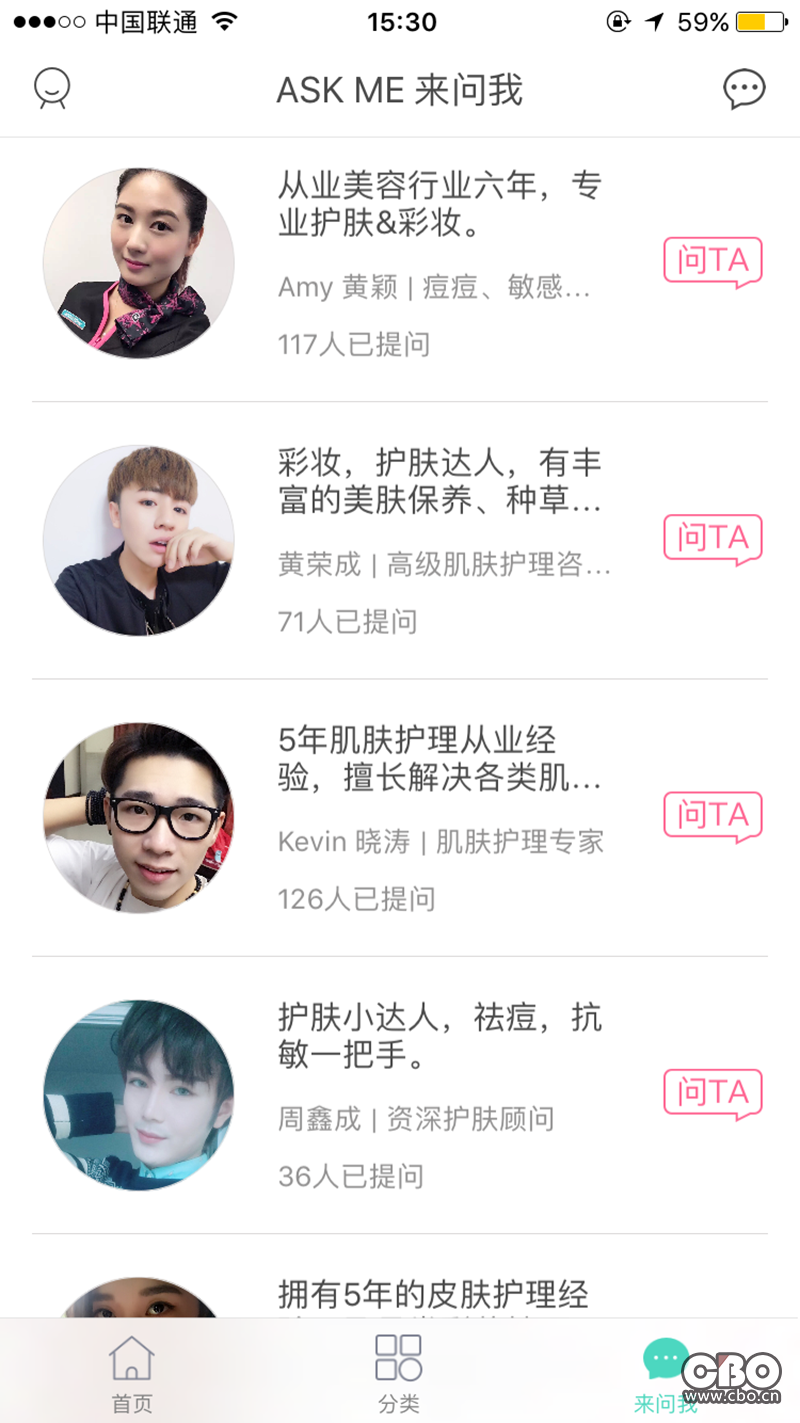Open the messages chat bubble icon
This screenshot has height=1423, width=800.
[744, 89]
